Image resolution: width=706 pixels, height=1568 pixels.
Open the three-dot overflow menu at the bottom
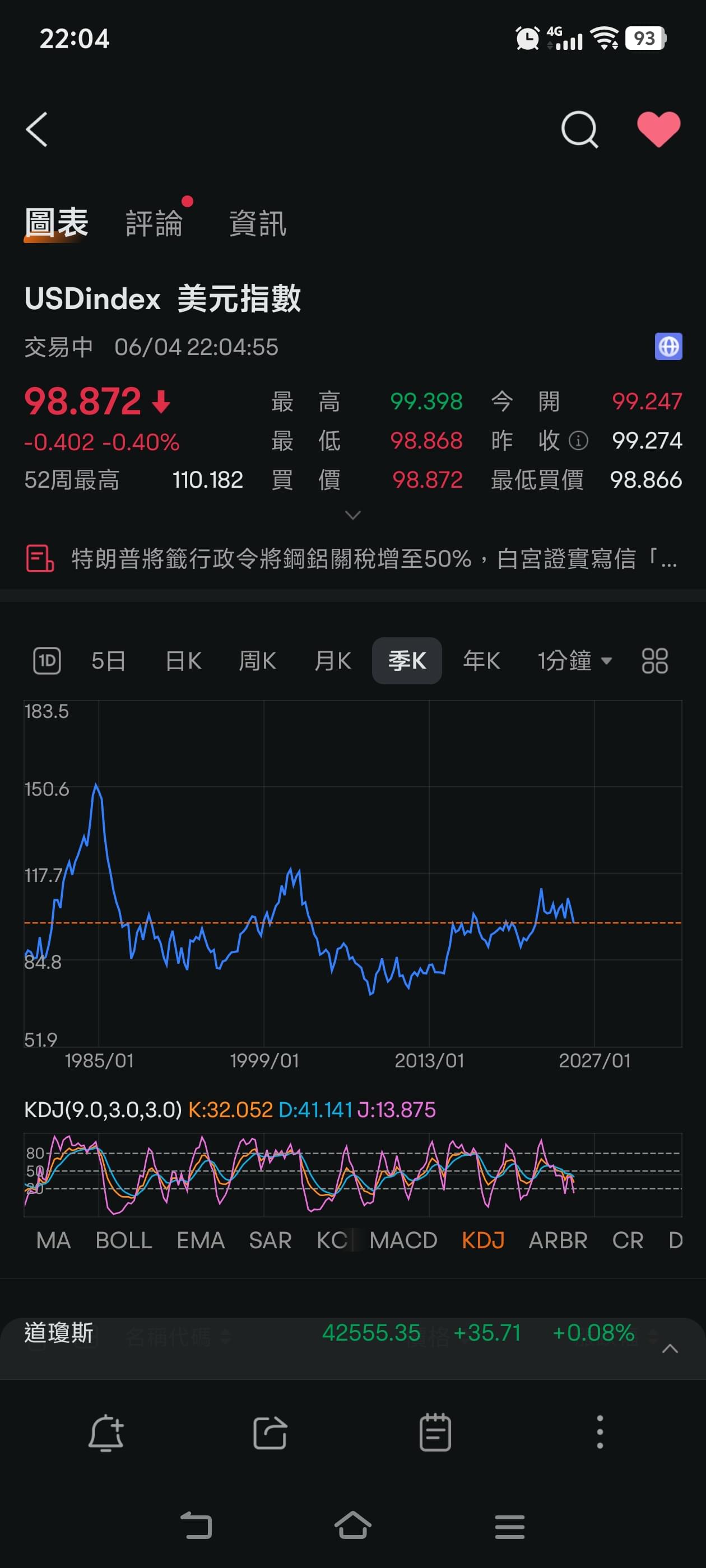pyautogui.click(x=600, y=1432)
